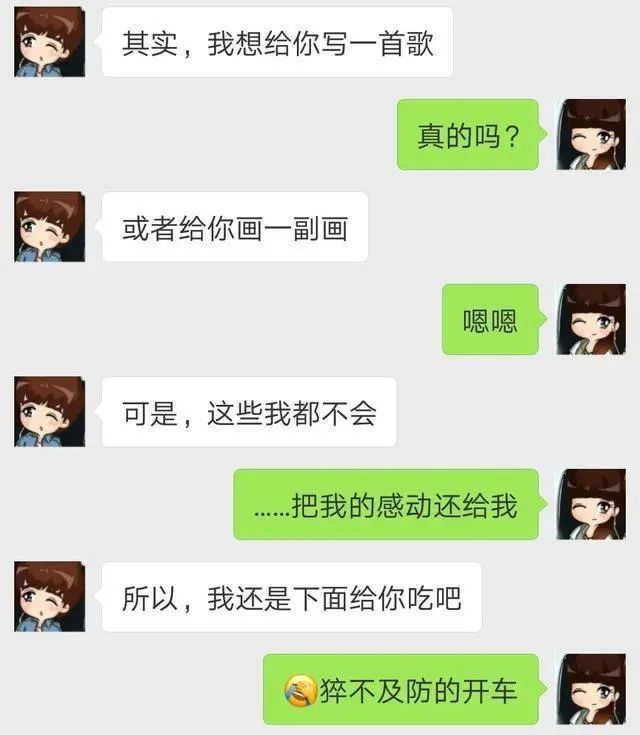Open sender's avatar beside 其实，我想给你写一首歌

49,42
